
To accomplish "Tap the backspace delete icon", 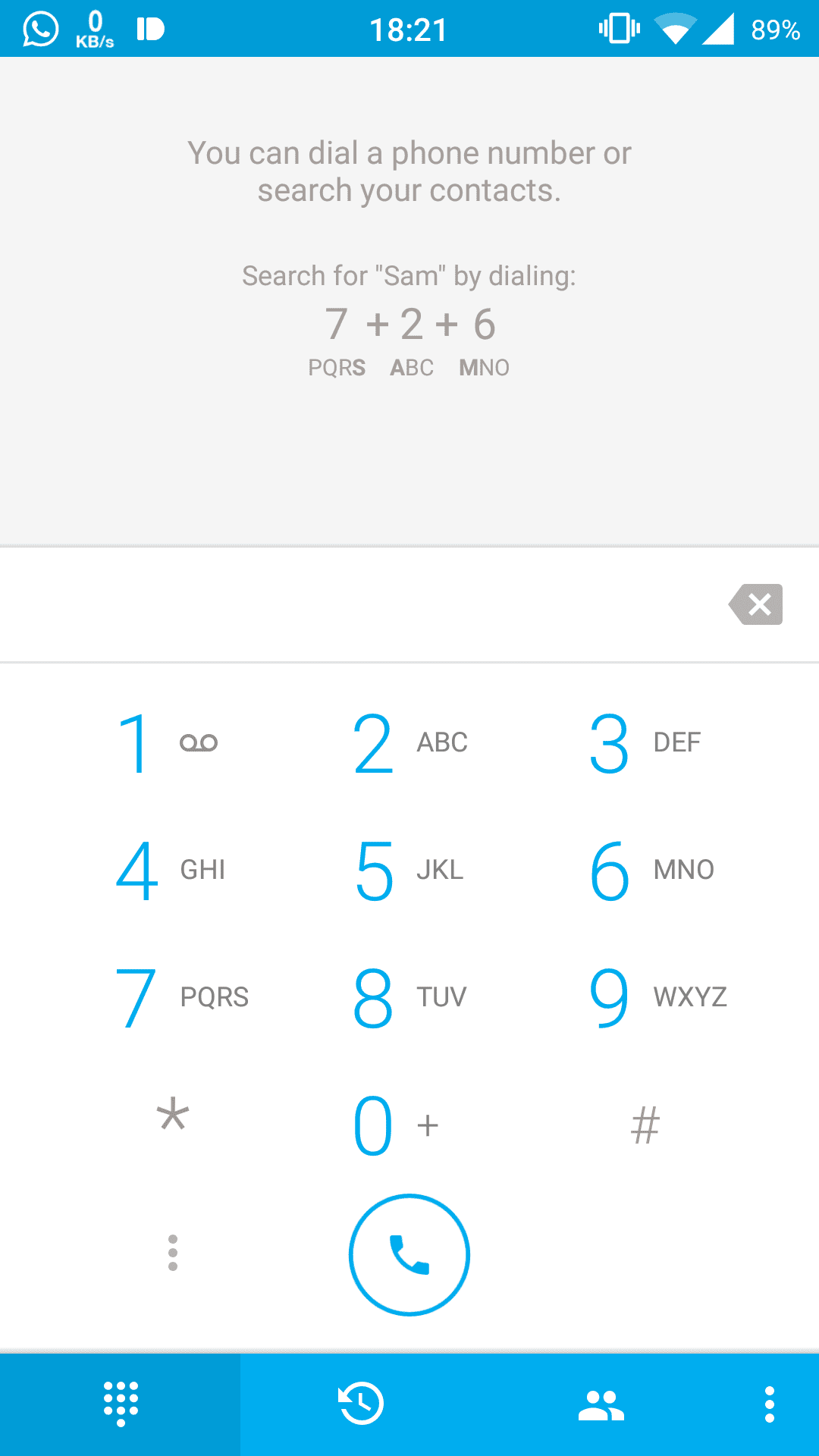I will pyautogui.click(x=756, y=604).
